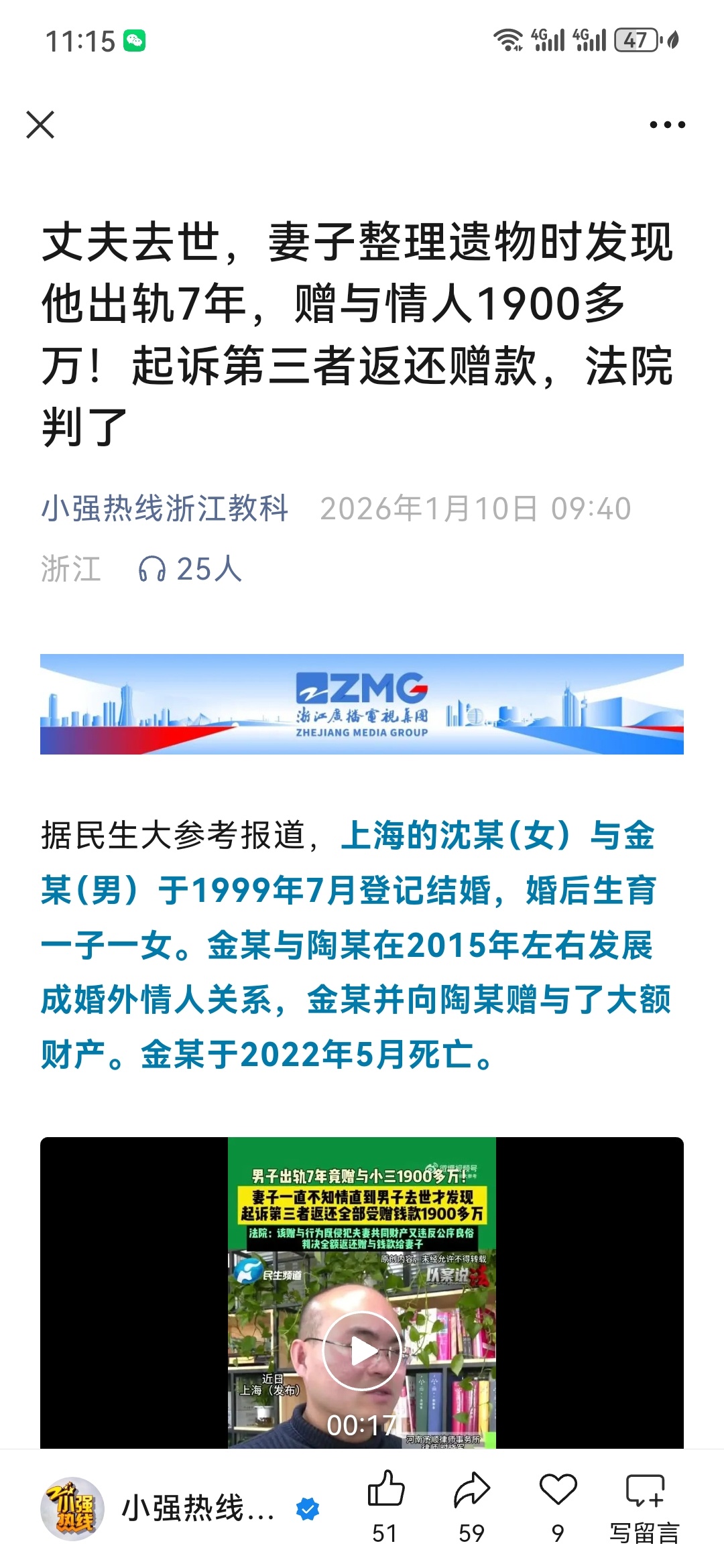
Task: Play the embedded news video
Action: pyautogui.click(x=362, y=1351)
